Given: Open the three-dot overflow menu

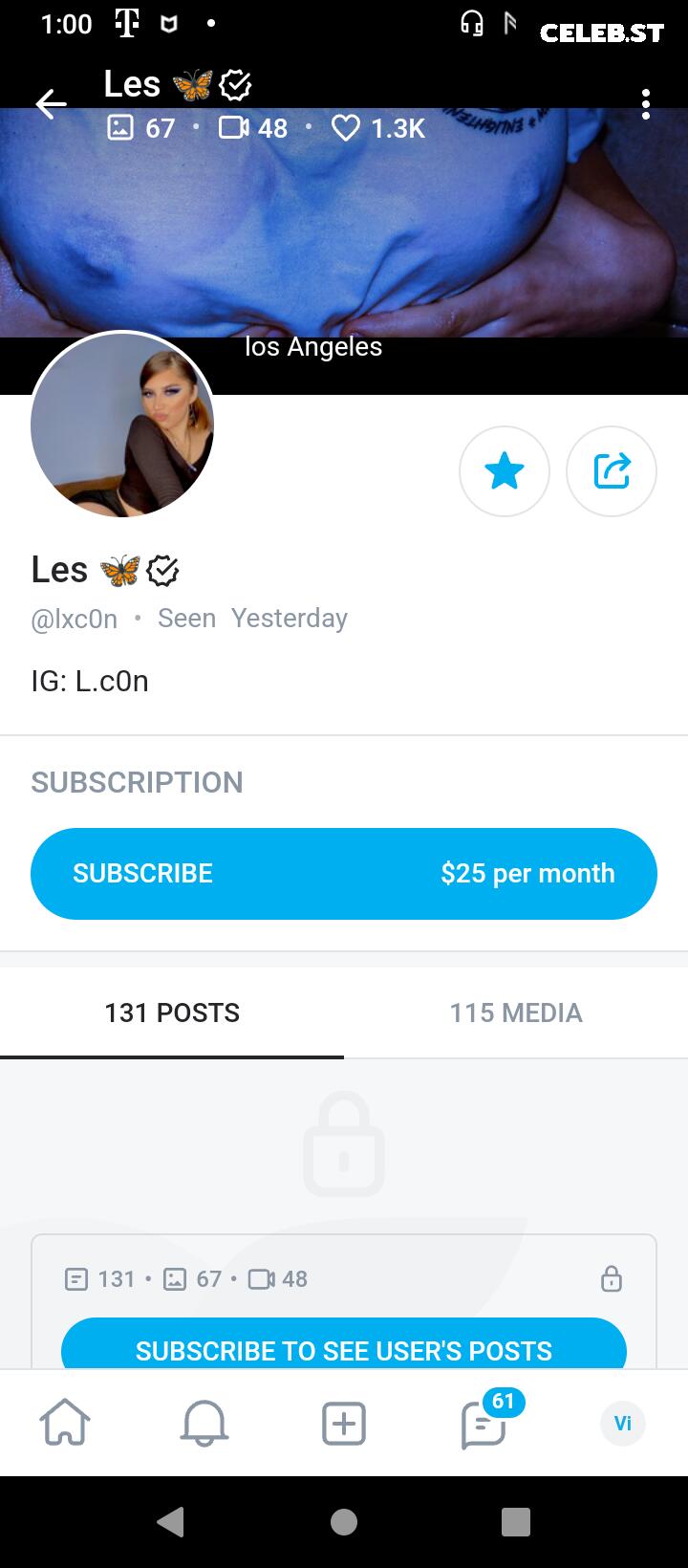Looking at the screenshot, I should (x=646, y=105).
